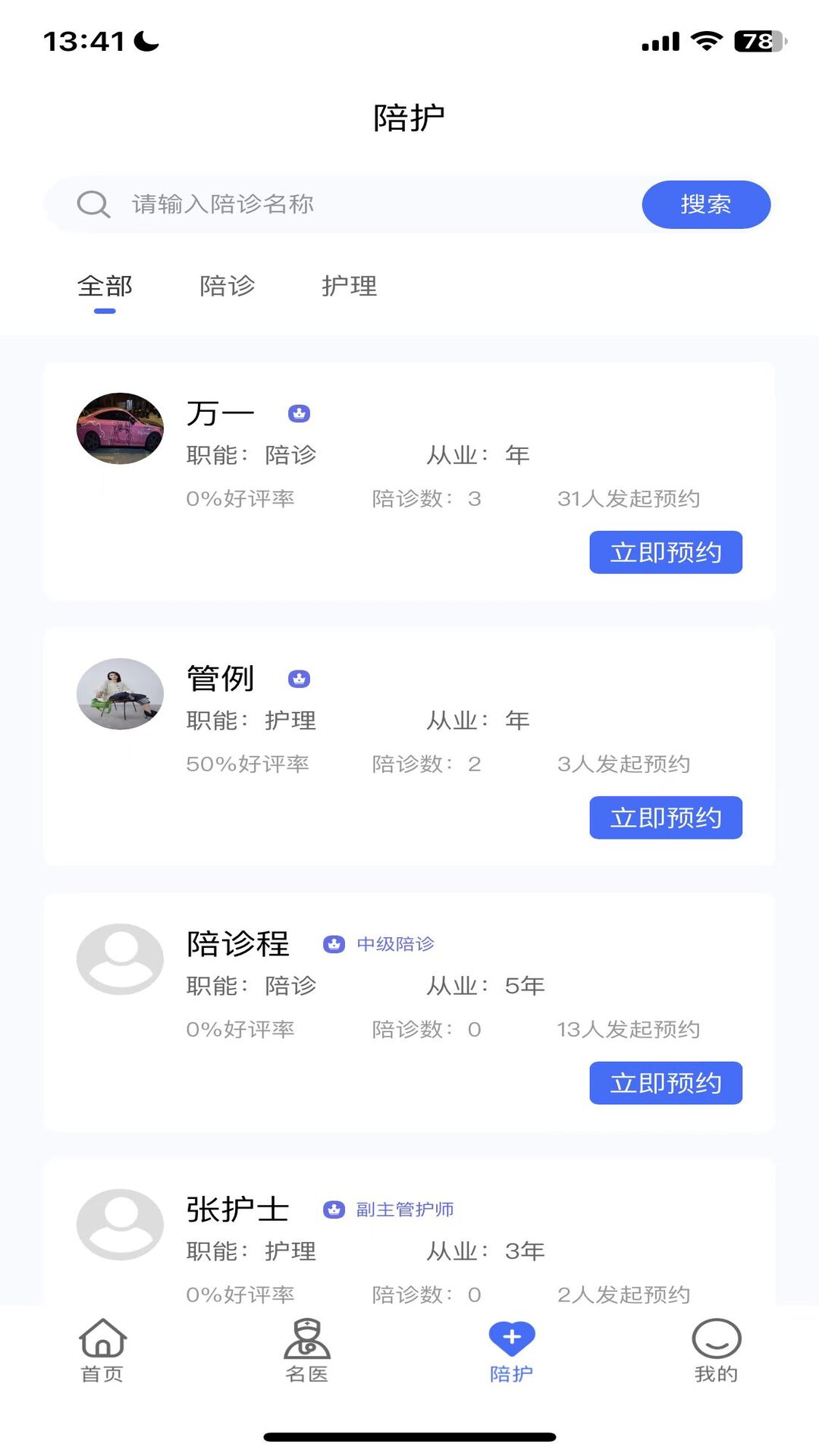
Task: Click the magnifier icon in the search bar
Action: point(93,203)
